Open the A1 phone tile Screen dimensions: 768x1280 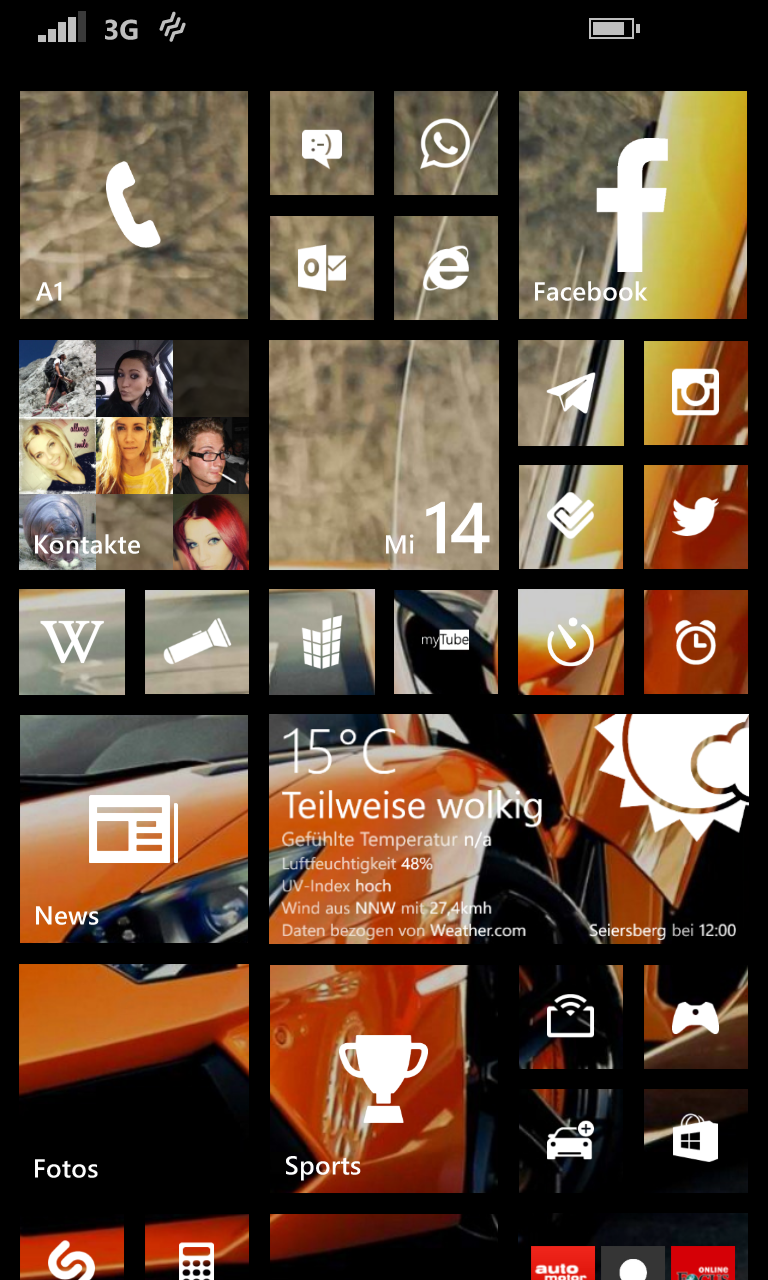click(x=133, y=205)
